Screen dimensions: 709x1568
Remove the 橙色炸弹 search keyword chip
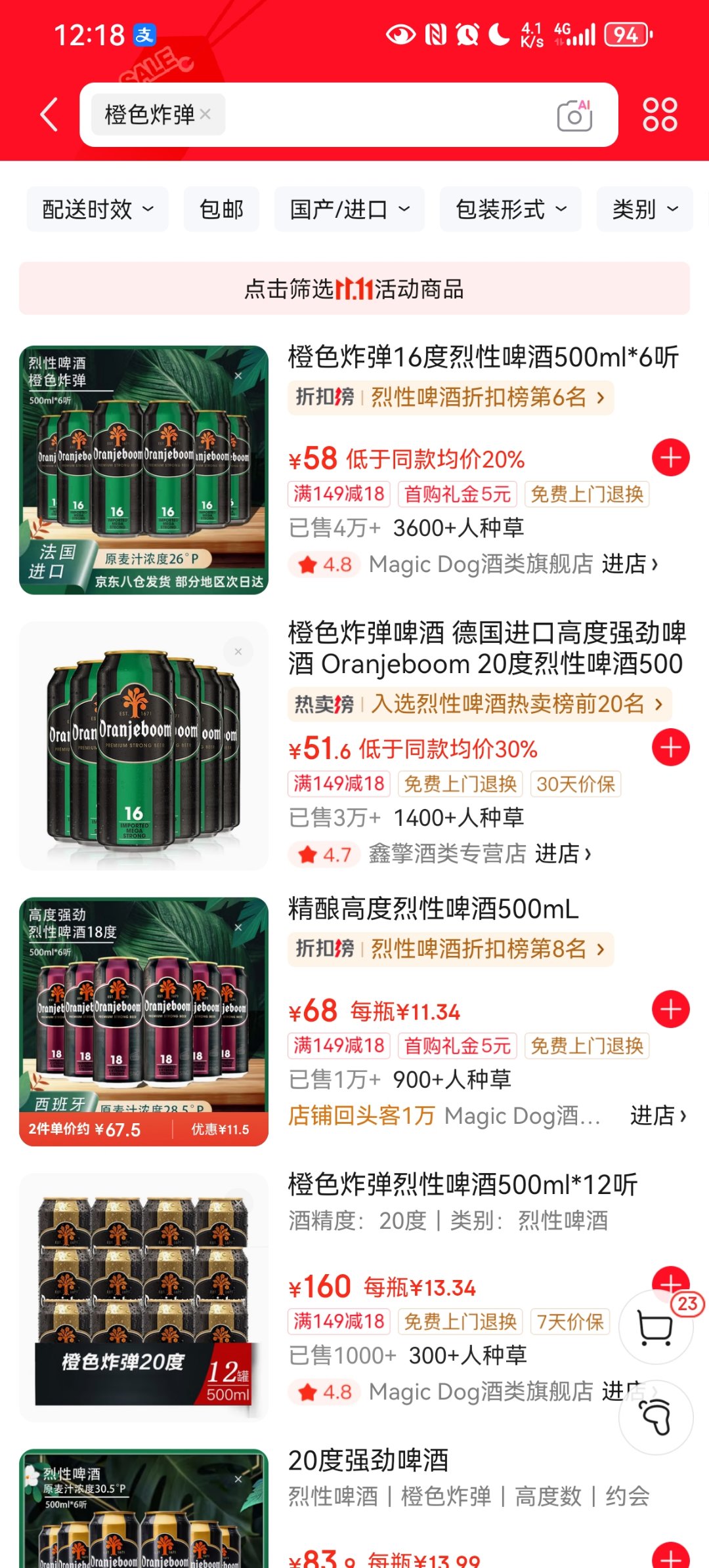[x=205, y=115]
